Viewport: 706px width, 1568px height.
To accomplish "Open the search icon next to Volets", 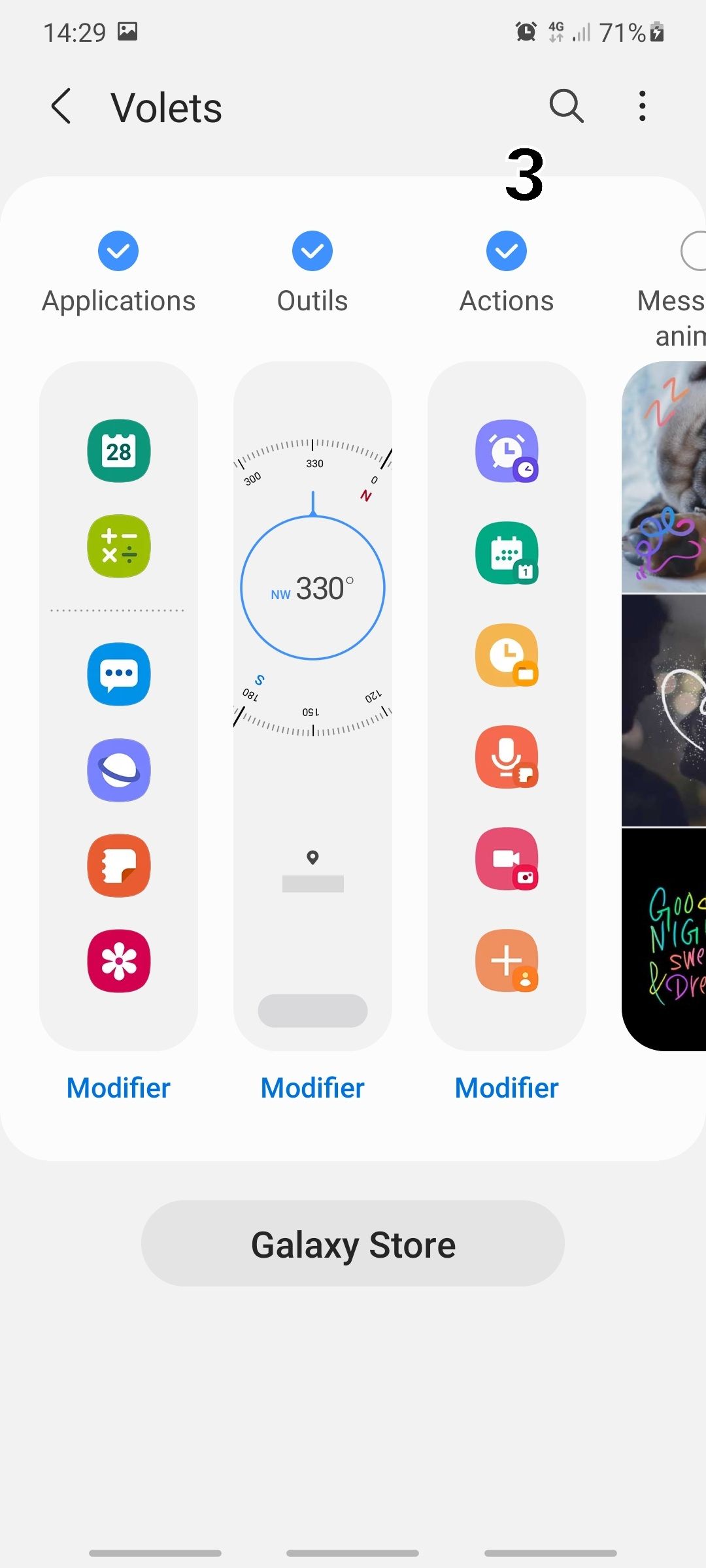I will [566, 105].
